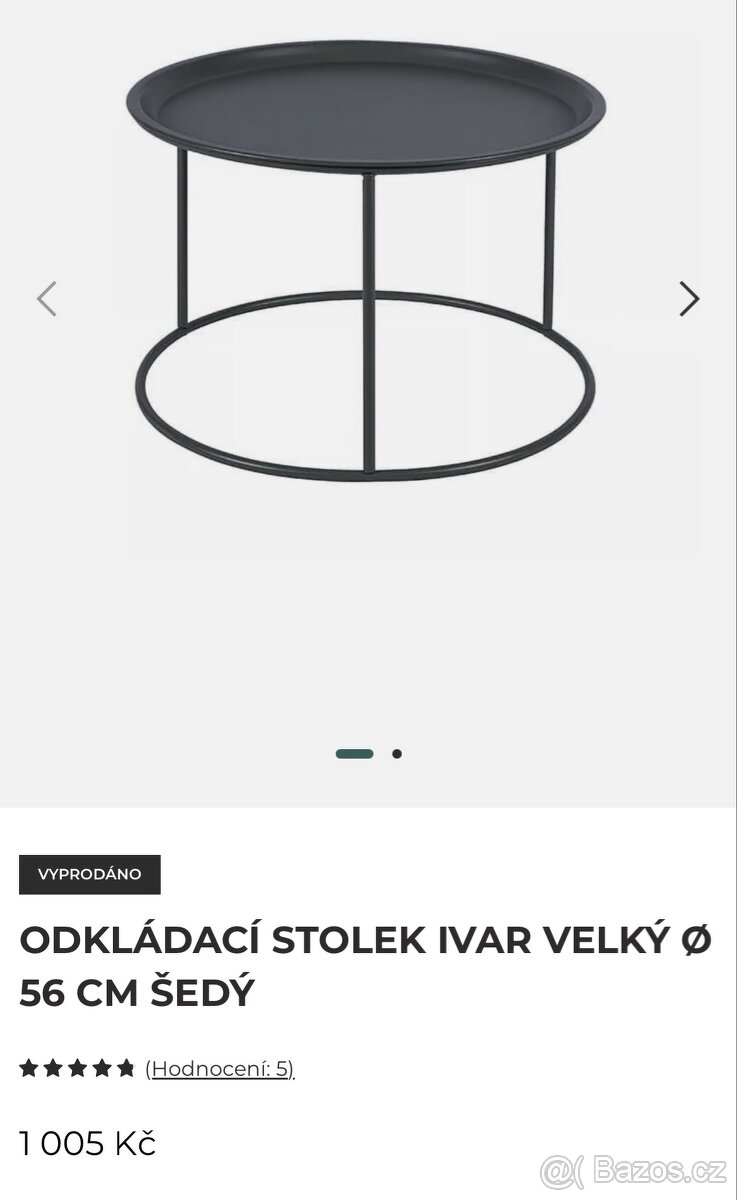Go back to previous image with left chevron
Screen dimensions: 737x1200
tap(46, 298)
